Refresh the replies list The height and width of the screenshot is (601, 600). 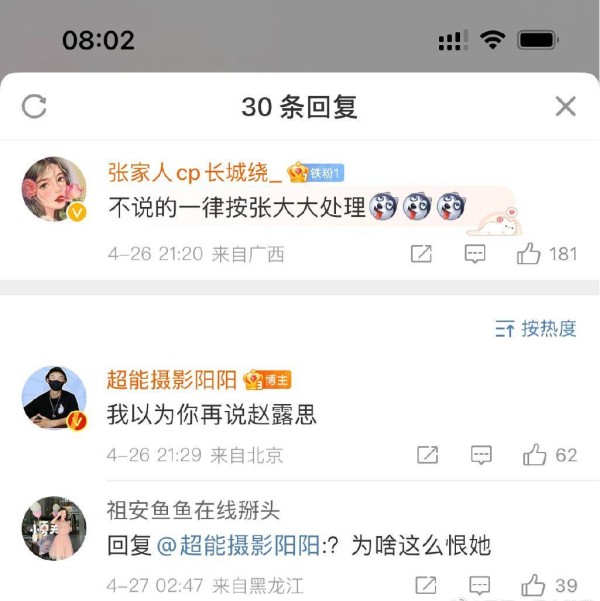click(x=34, y=107)
